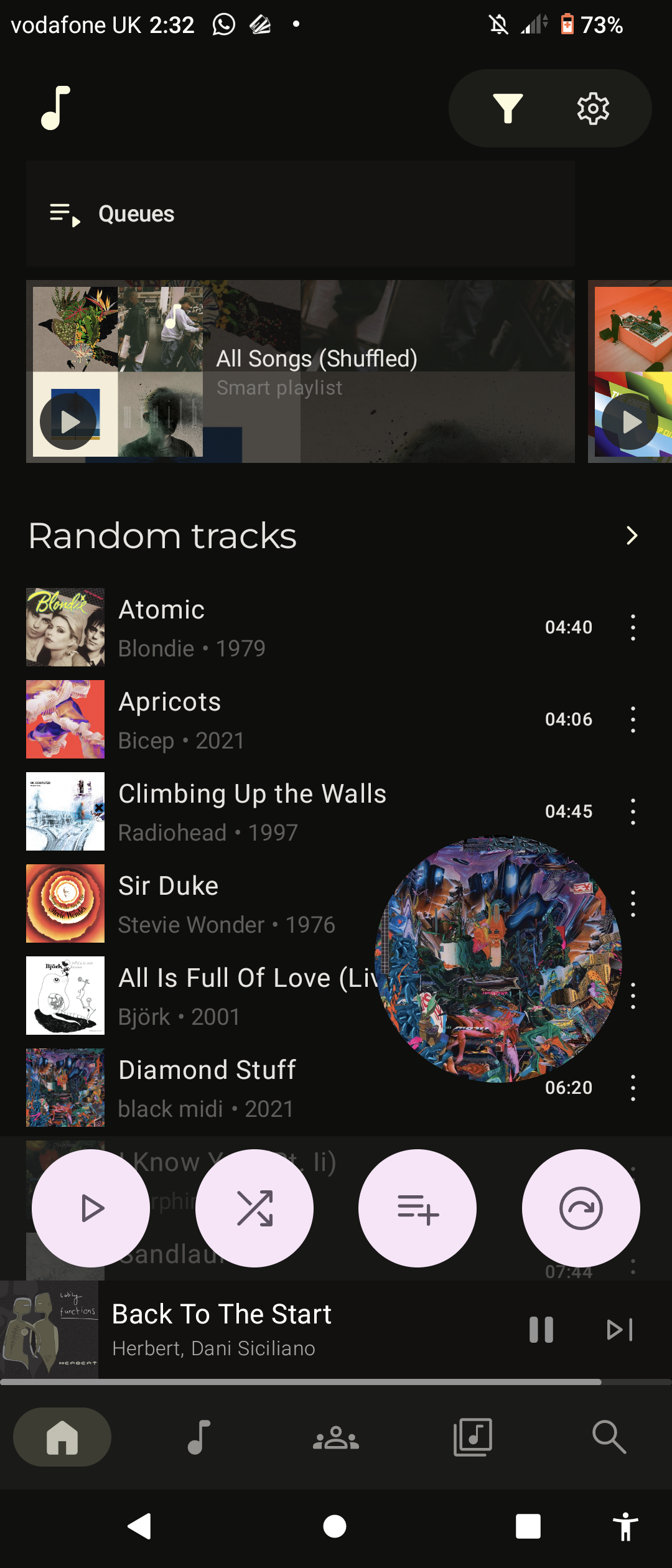Tap the round play action button
Viewport: 672px width, 1568px height.
[91, 1208]
